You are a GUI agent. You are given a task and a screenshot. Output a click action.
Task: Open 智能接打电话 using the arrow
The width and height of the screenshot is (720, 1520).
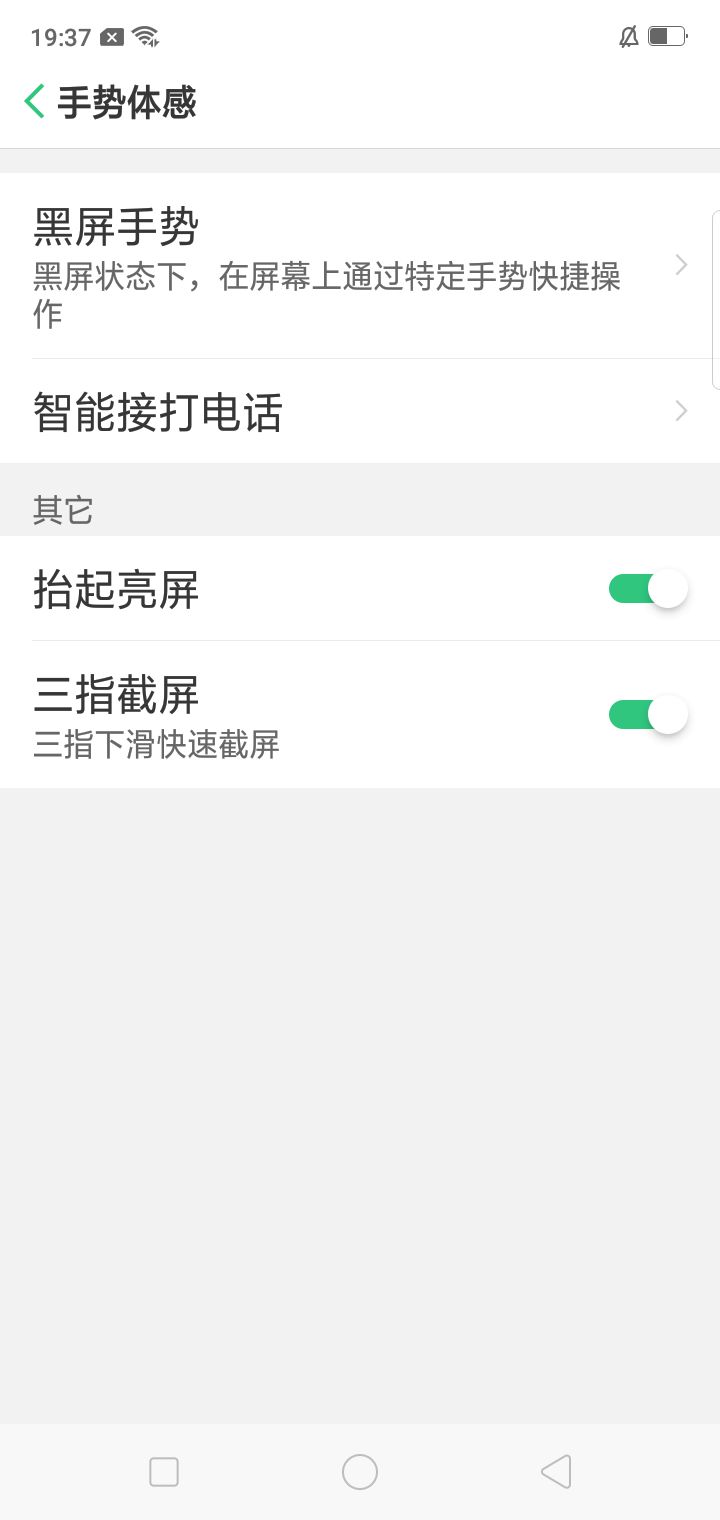(x=681, y=411)
